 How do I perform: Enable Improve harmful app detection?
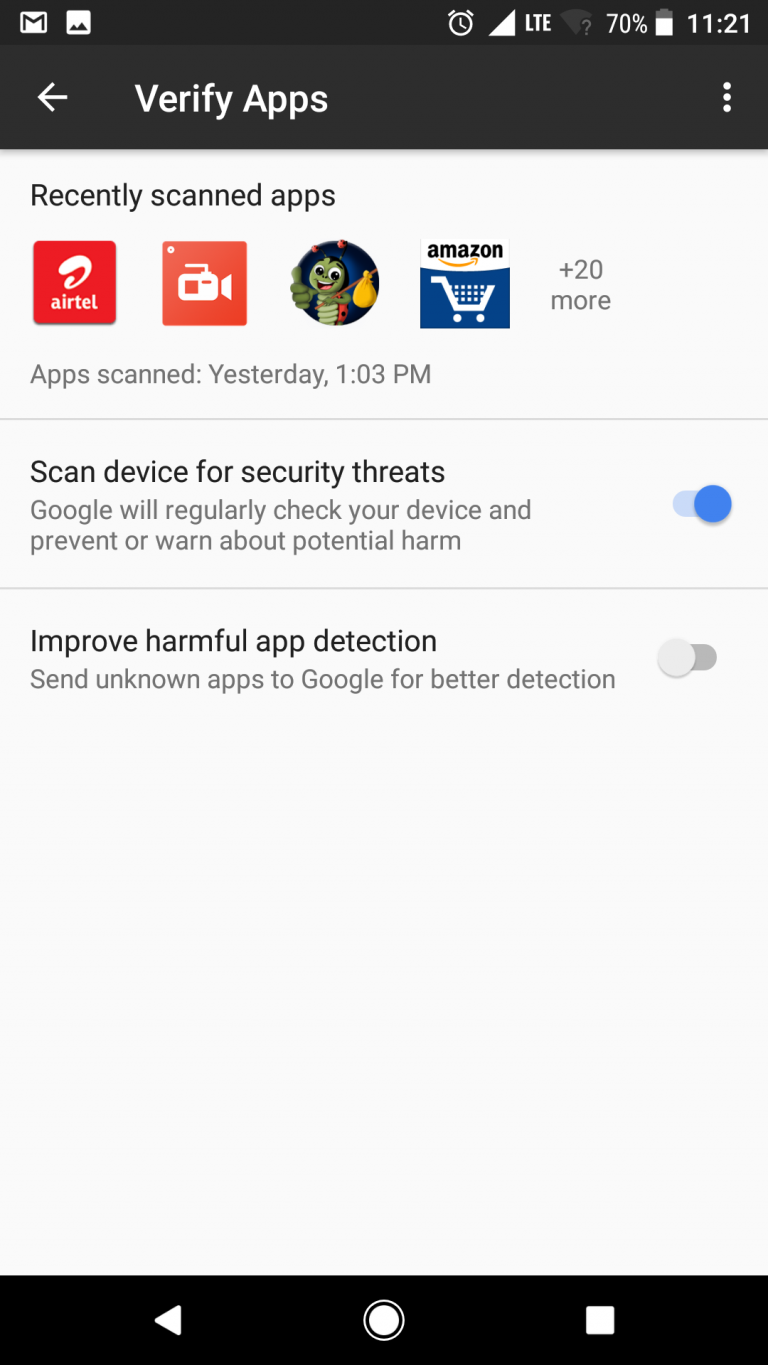pyautogui.click(x=688, y=658)
